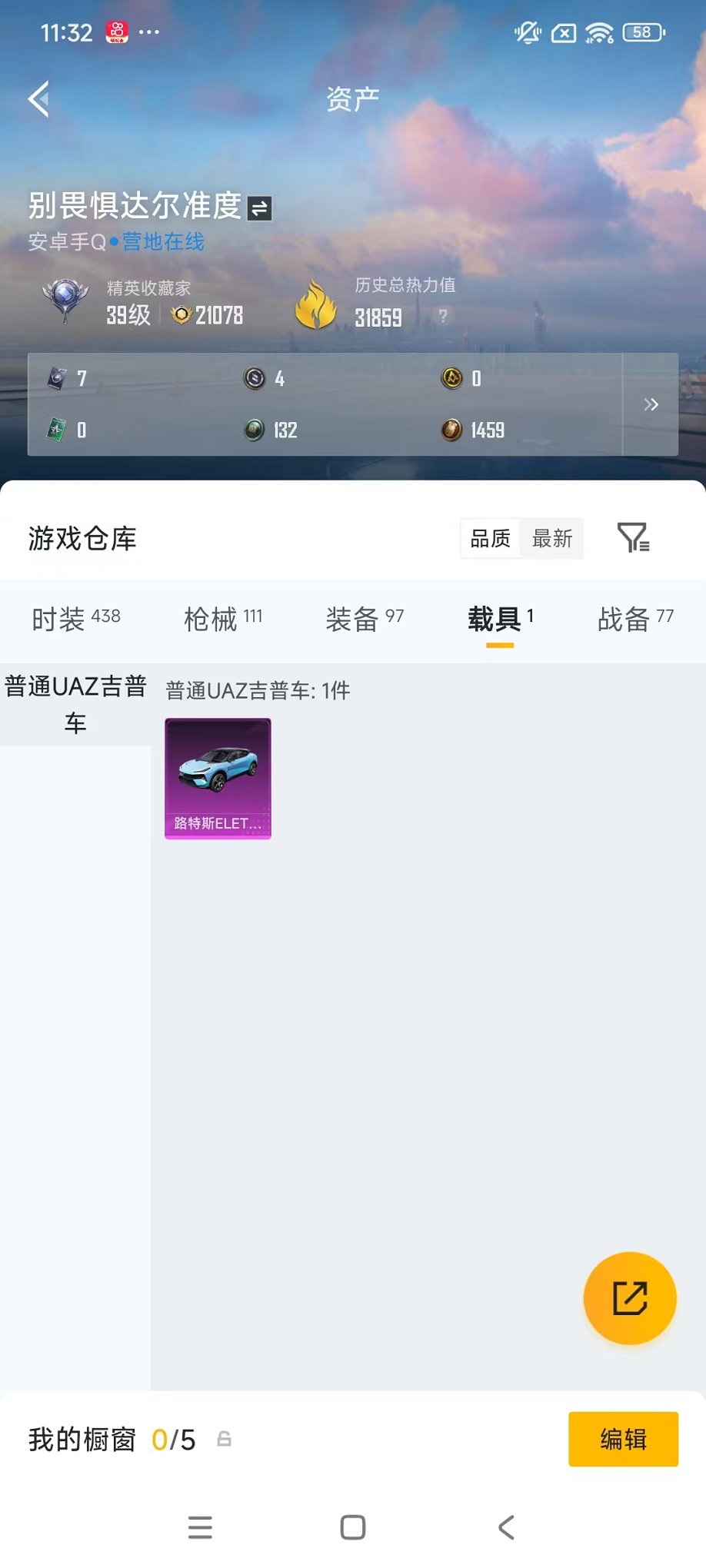Open the 路特斯ELET... vehicle skin card
Screen dimensions: 706x1568
pyautogui.click(x=218, y=778)
